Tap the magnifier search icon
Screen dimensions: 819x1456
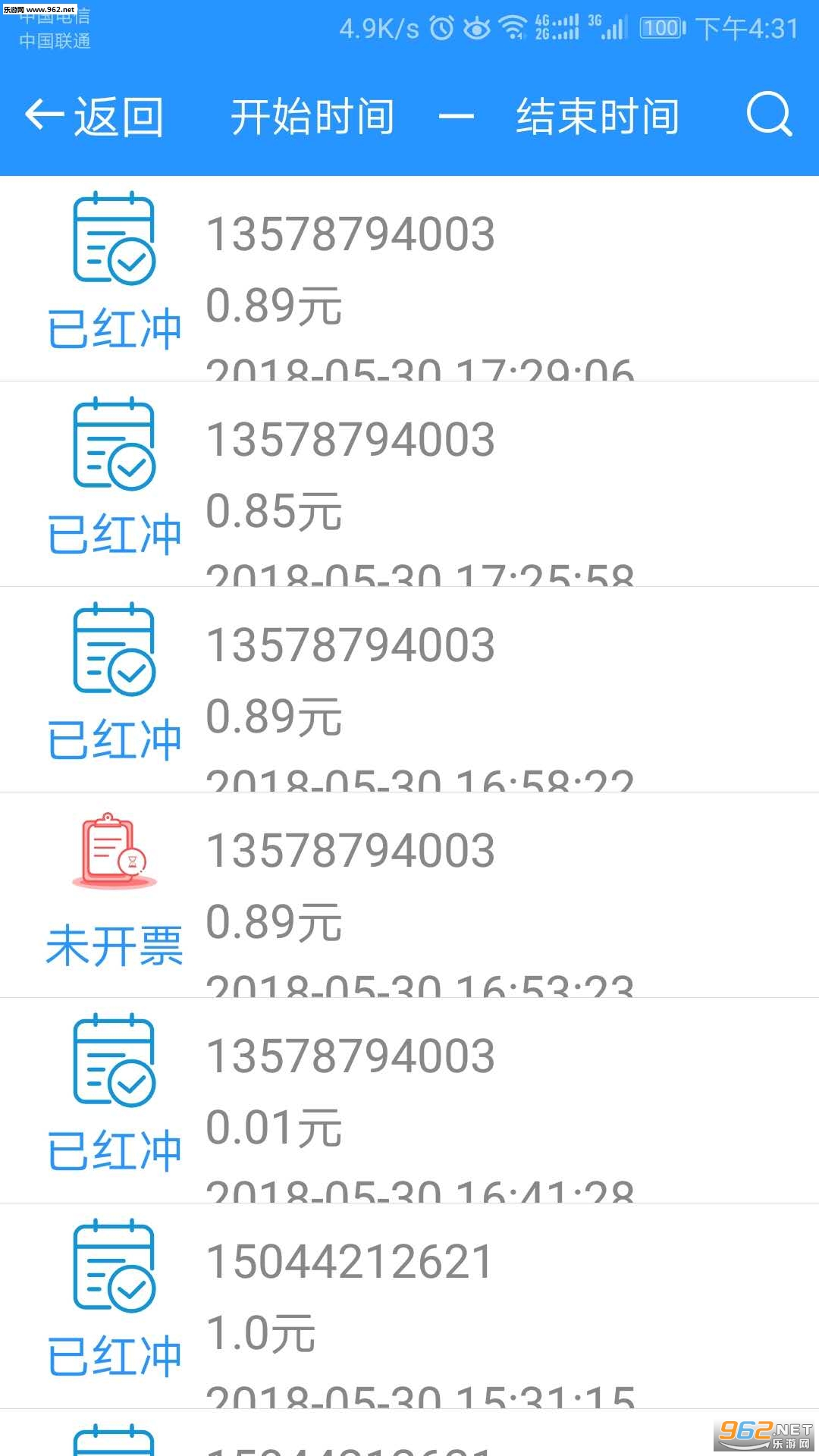point(769,115)
